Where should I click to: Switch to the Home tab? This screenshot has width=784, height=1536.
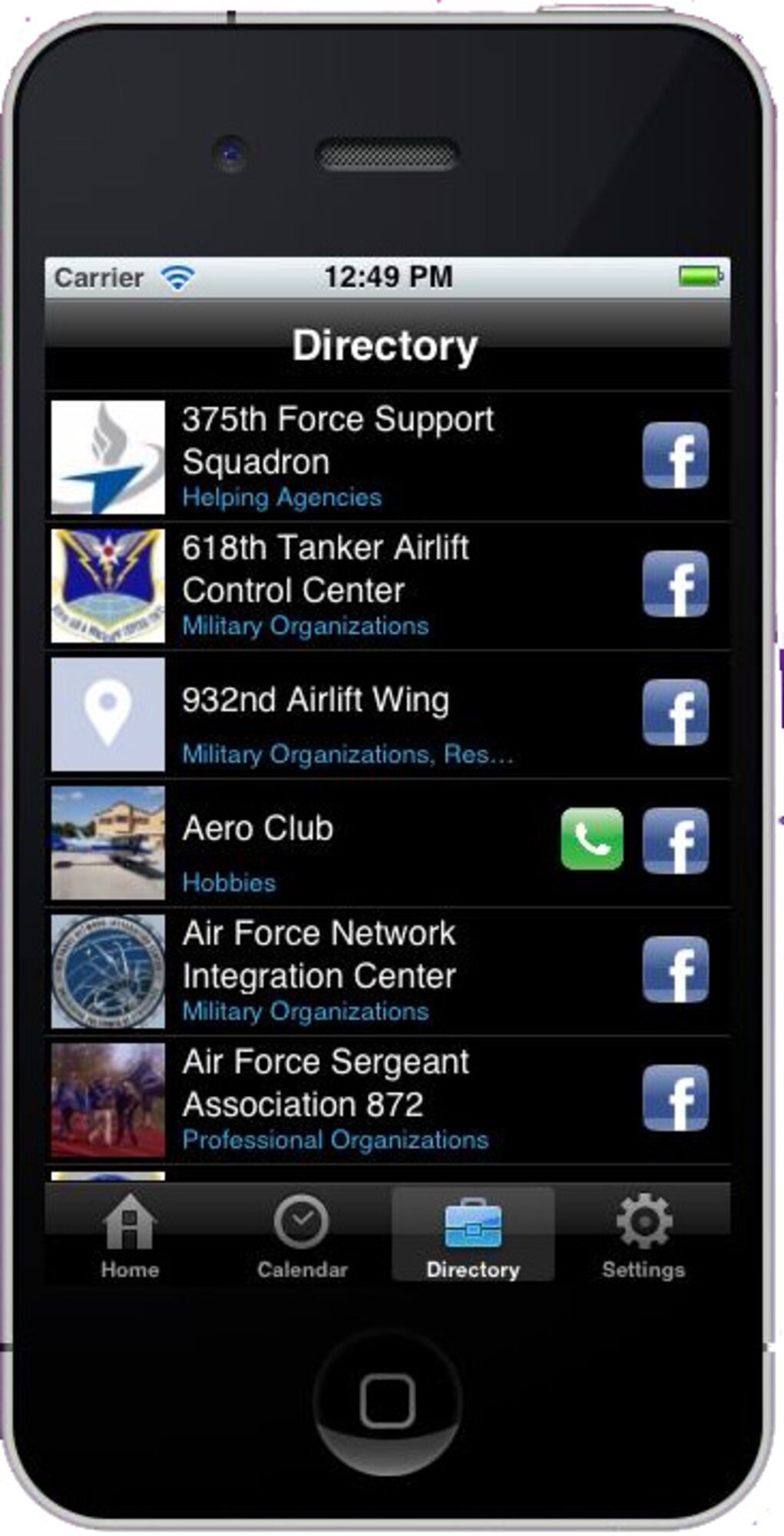tap(130, 1235)
